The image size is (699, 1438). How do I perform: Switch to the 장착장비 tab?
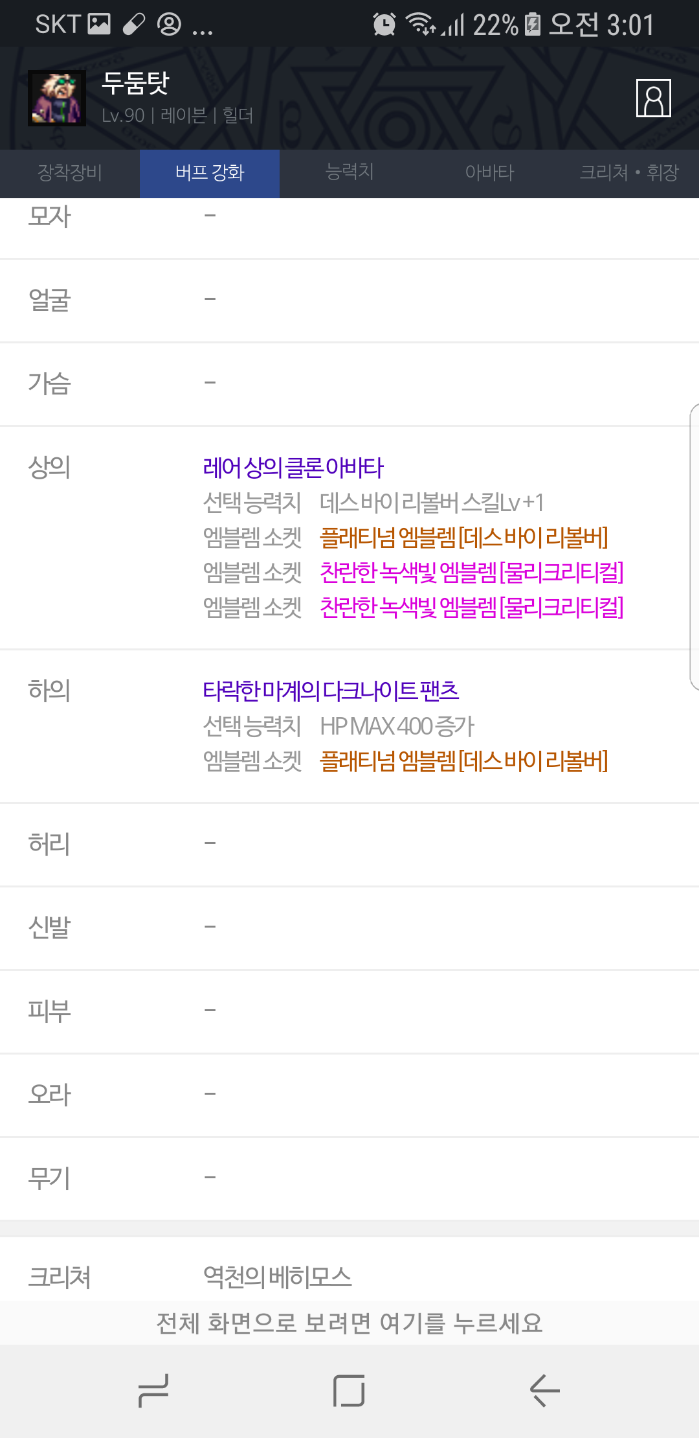tap(70, 173)
